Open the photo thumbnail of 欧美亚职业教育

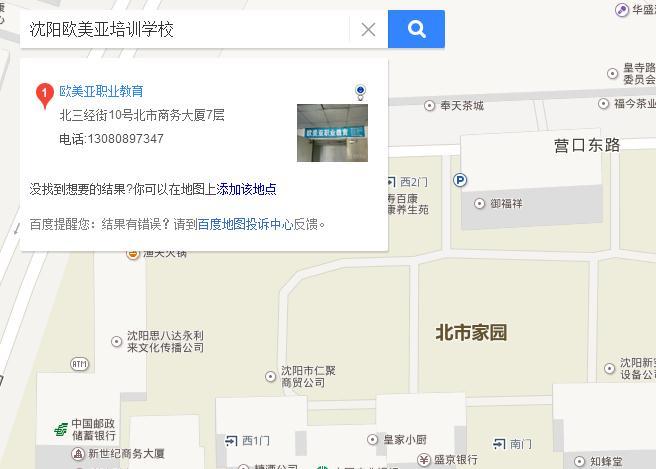(x=332, y=132)
